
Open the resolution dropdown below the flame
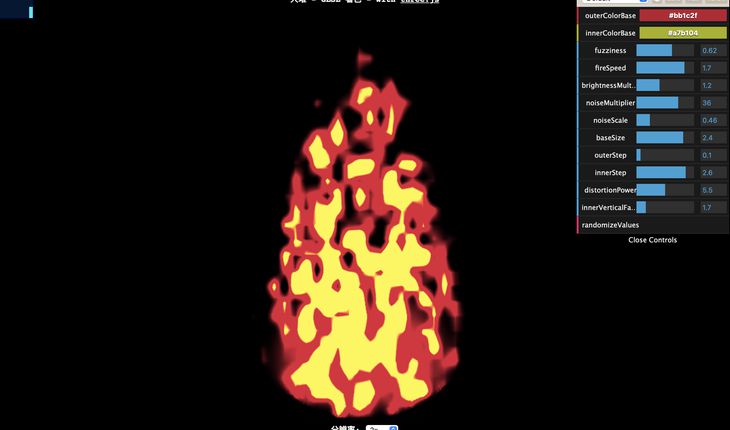pos(382,427)
